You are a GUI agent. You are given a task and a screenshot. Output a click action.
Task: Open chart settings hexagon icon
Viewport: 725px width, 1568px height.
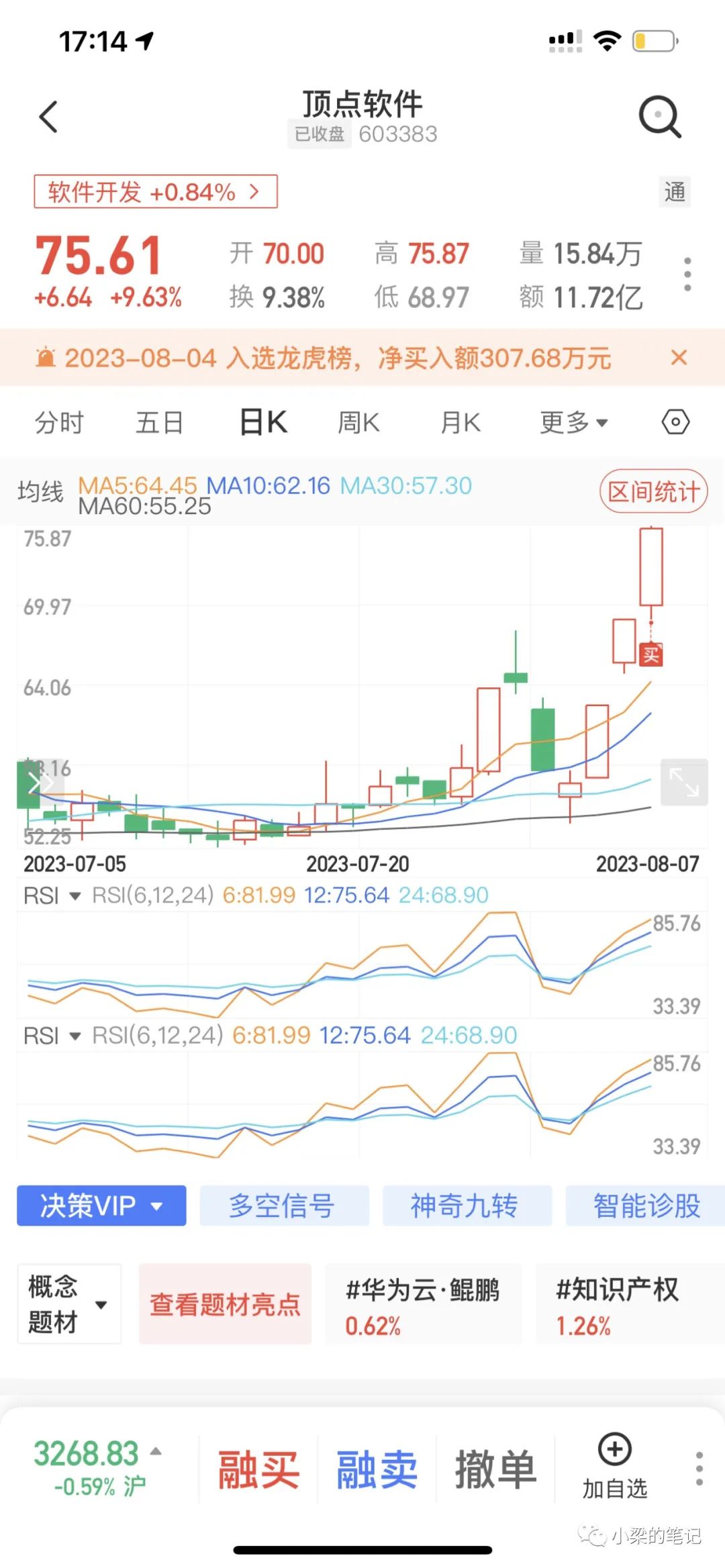(675, 423)
